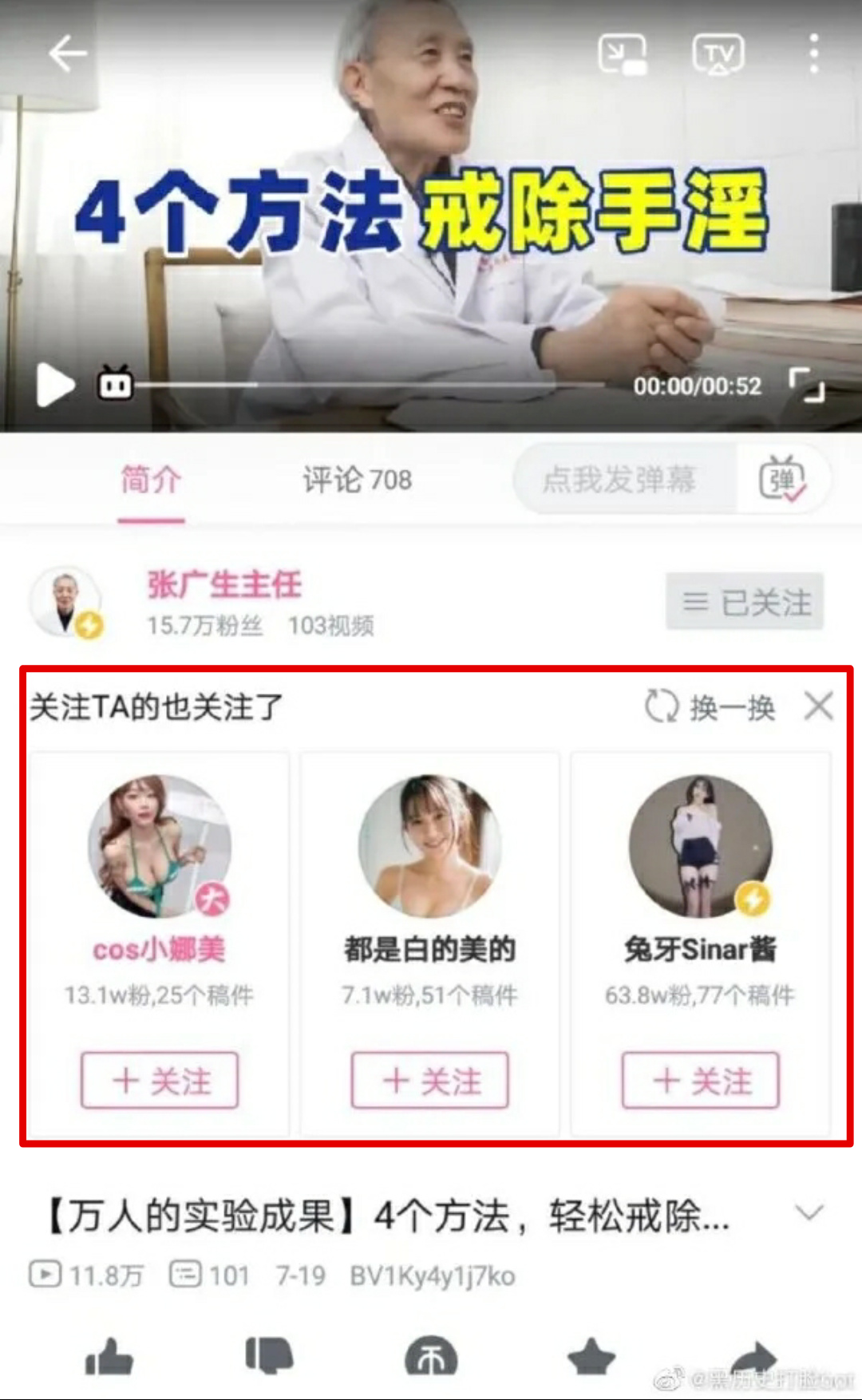Follow cos小娜美

(160, 1081)
